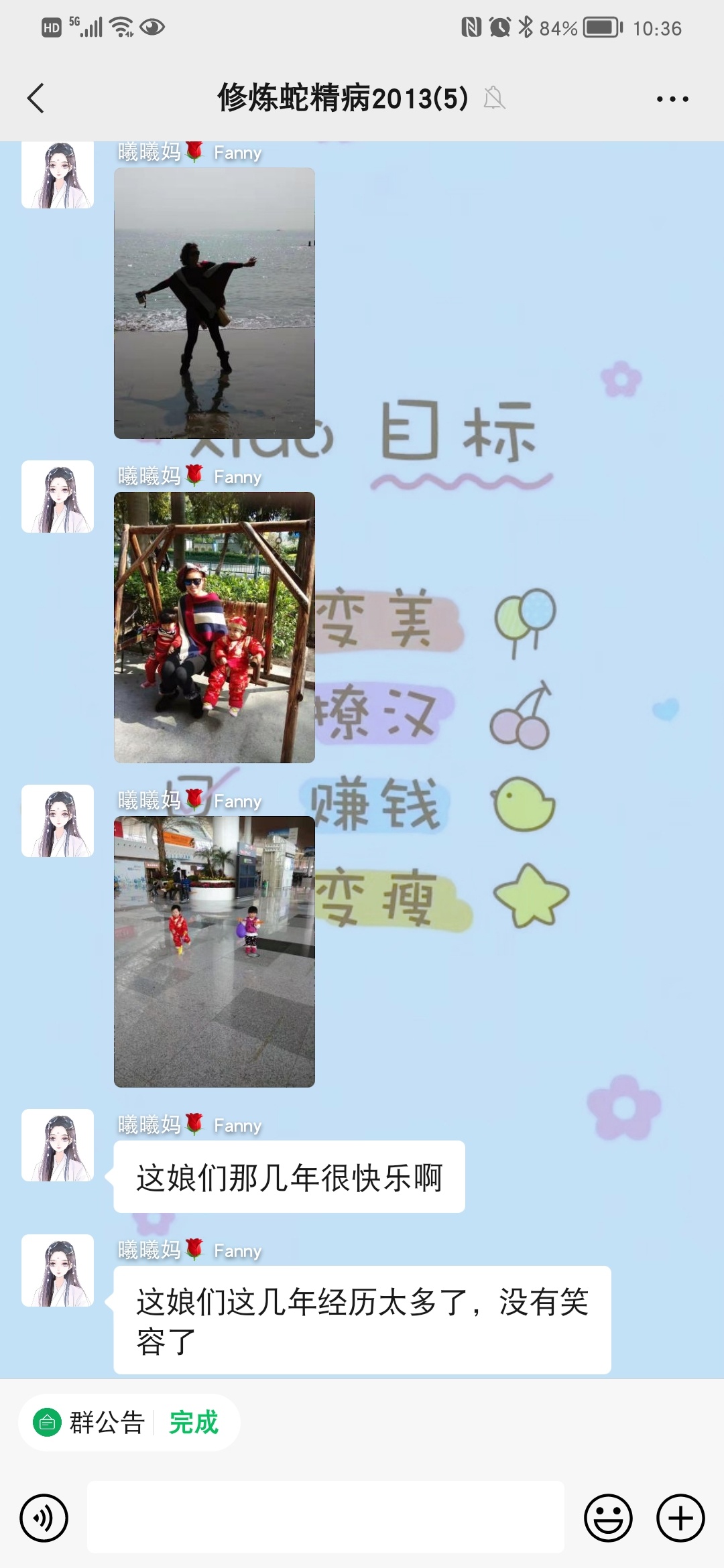Open the chat overflow menu
This screenshot has width=724, height=1568.
(672, 99)
